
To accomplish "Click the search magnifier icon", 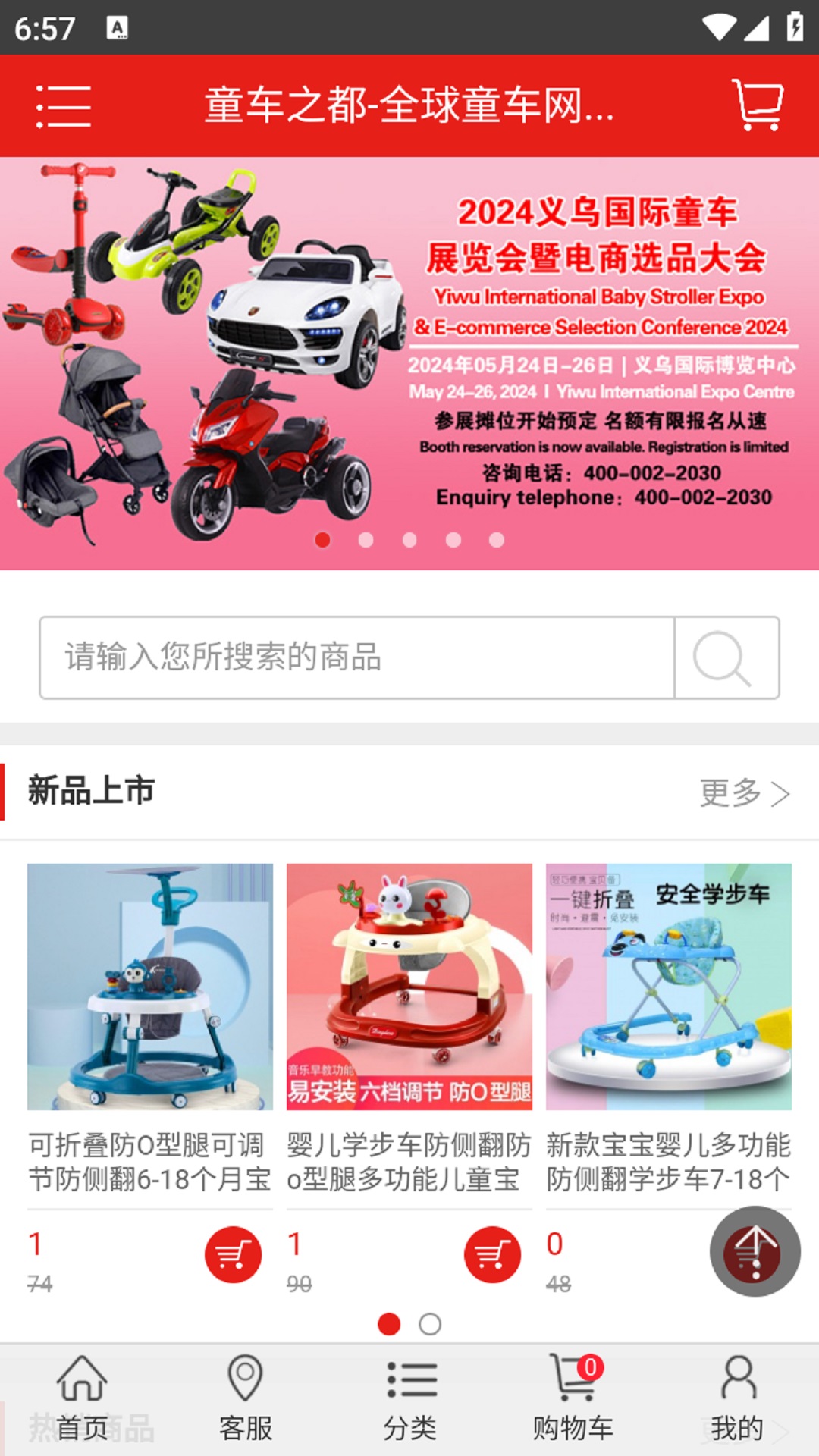I will tap(726, 657).
